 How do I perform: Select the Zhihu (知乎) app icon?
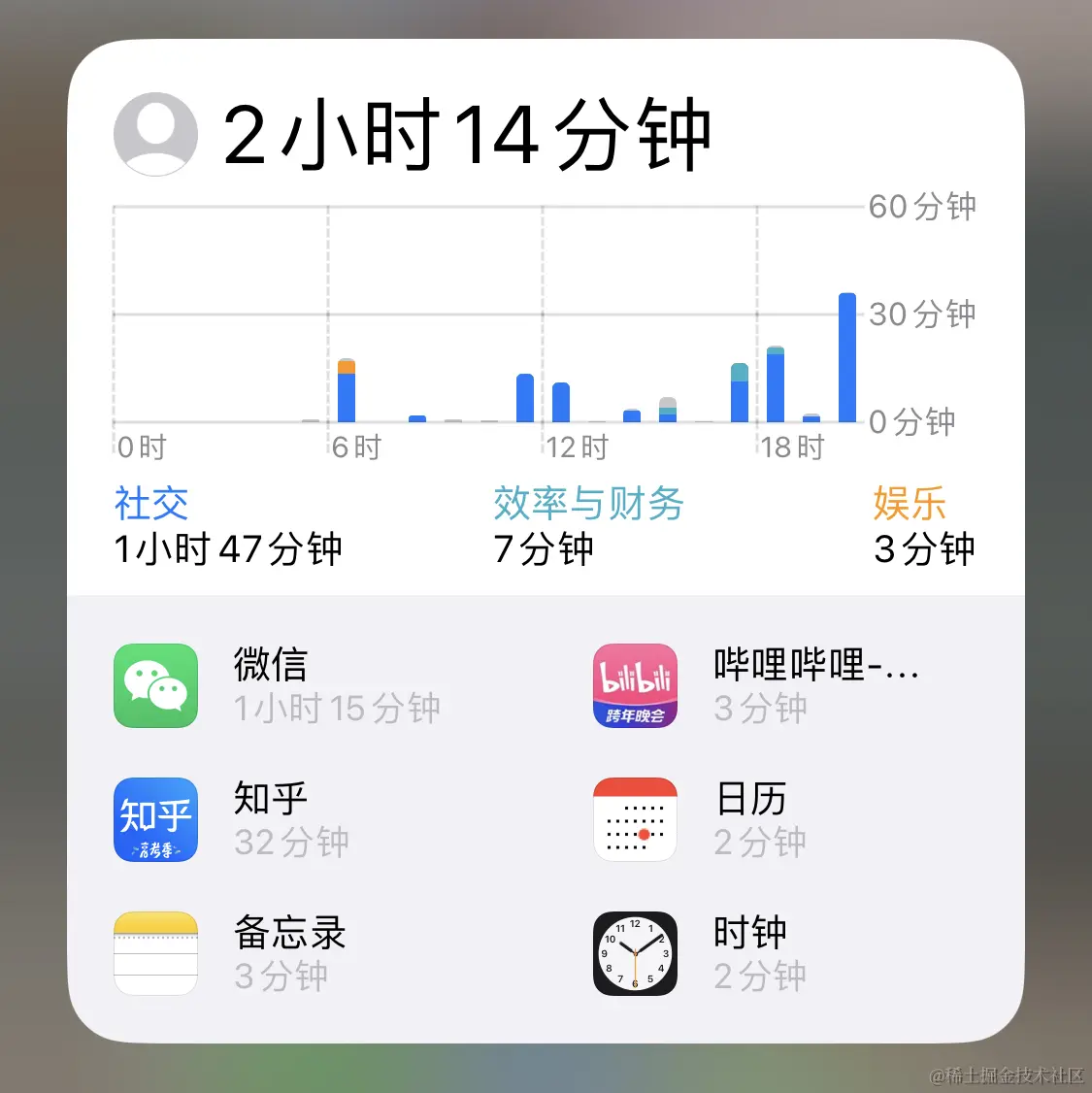(x=155, y=820)
